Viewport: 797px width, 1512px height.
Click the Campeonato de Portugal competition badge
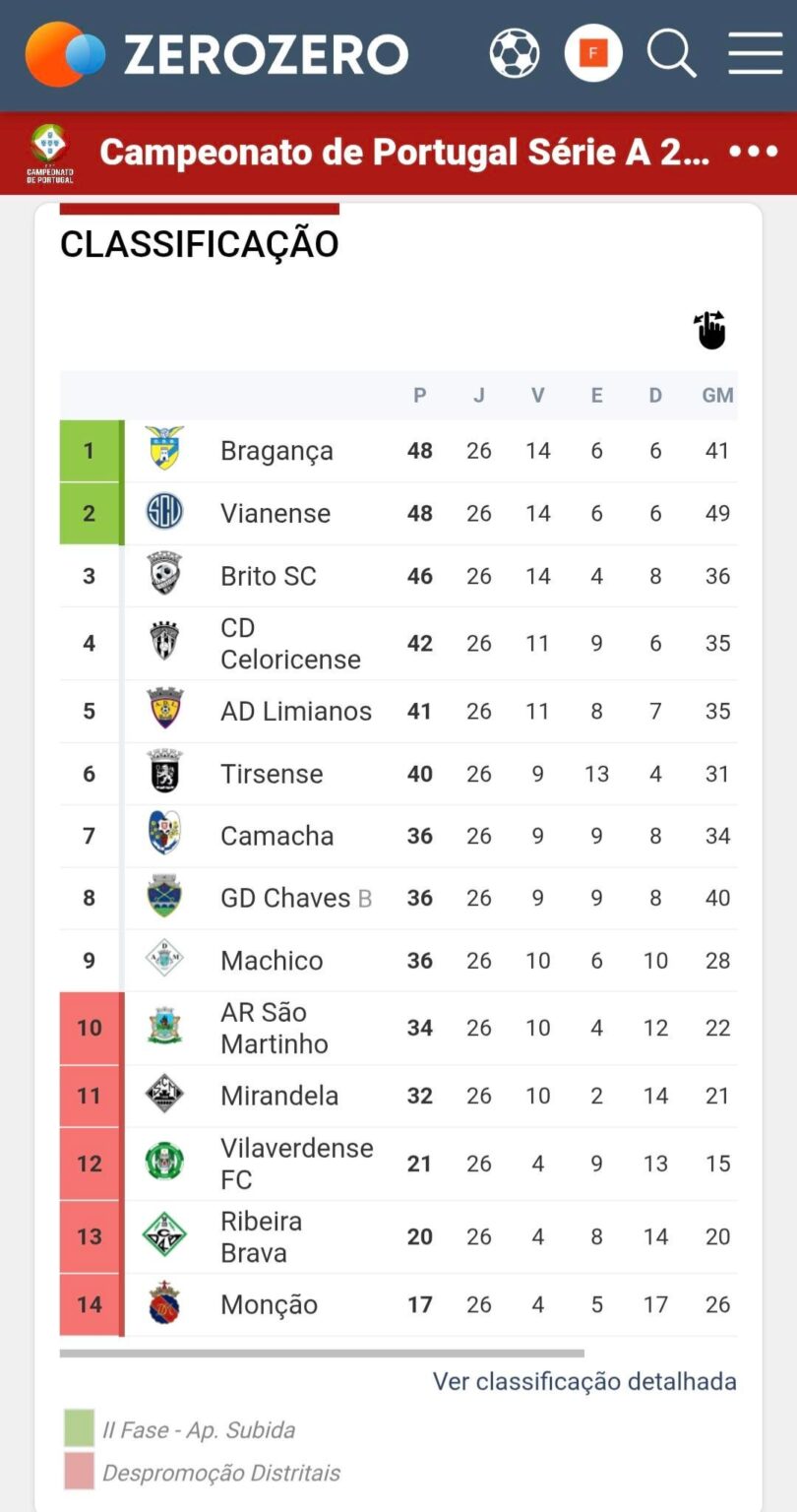[47, 152]
